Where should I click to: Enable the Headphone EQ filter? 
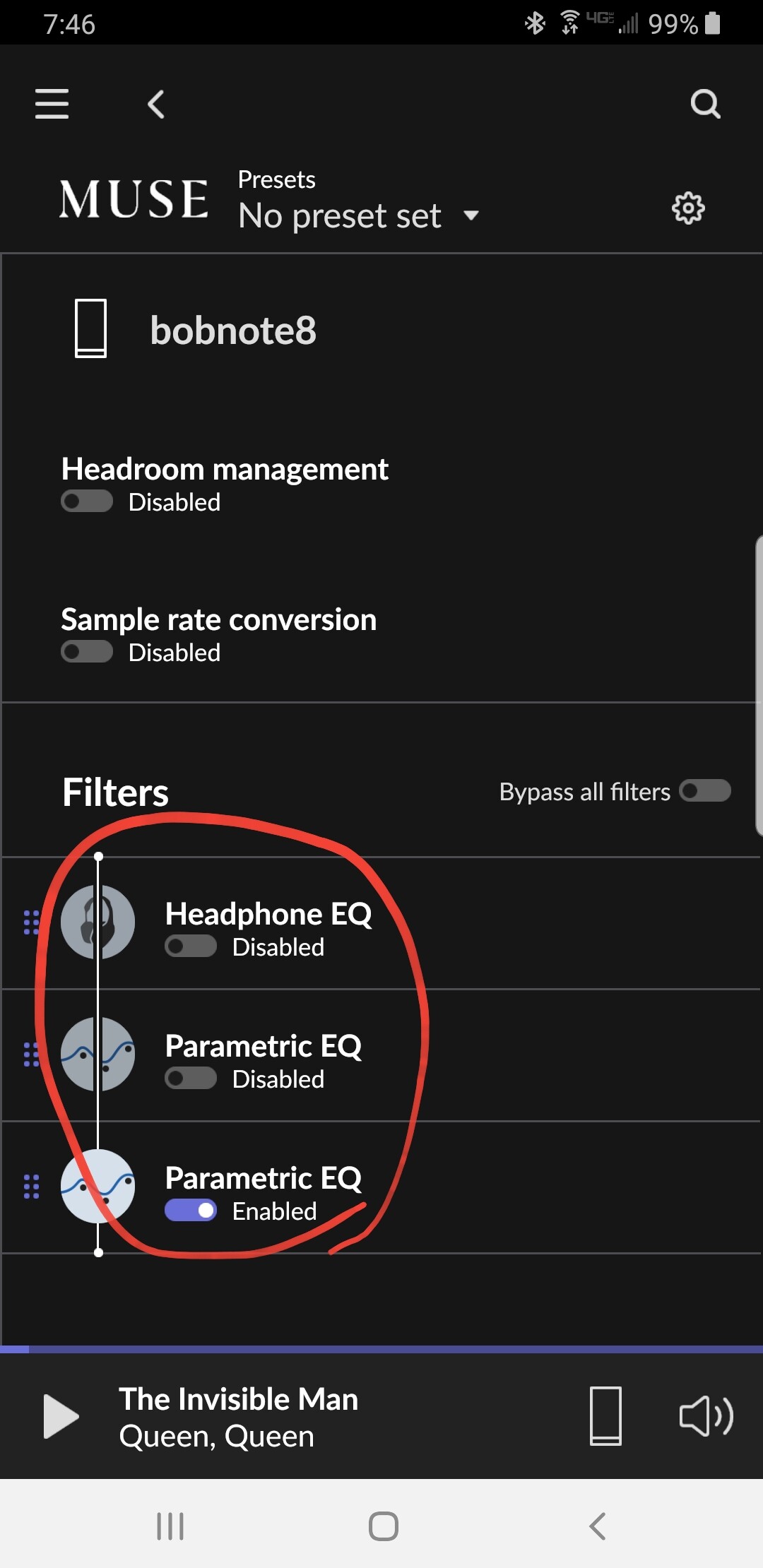191,946
